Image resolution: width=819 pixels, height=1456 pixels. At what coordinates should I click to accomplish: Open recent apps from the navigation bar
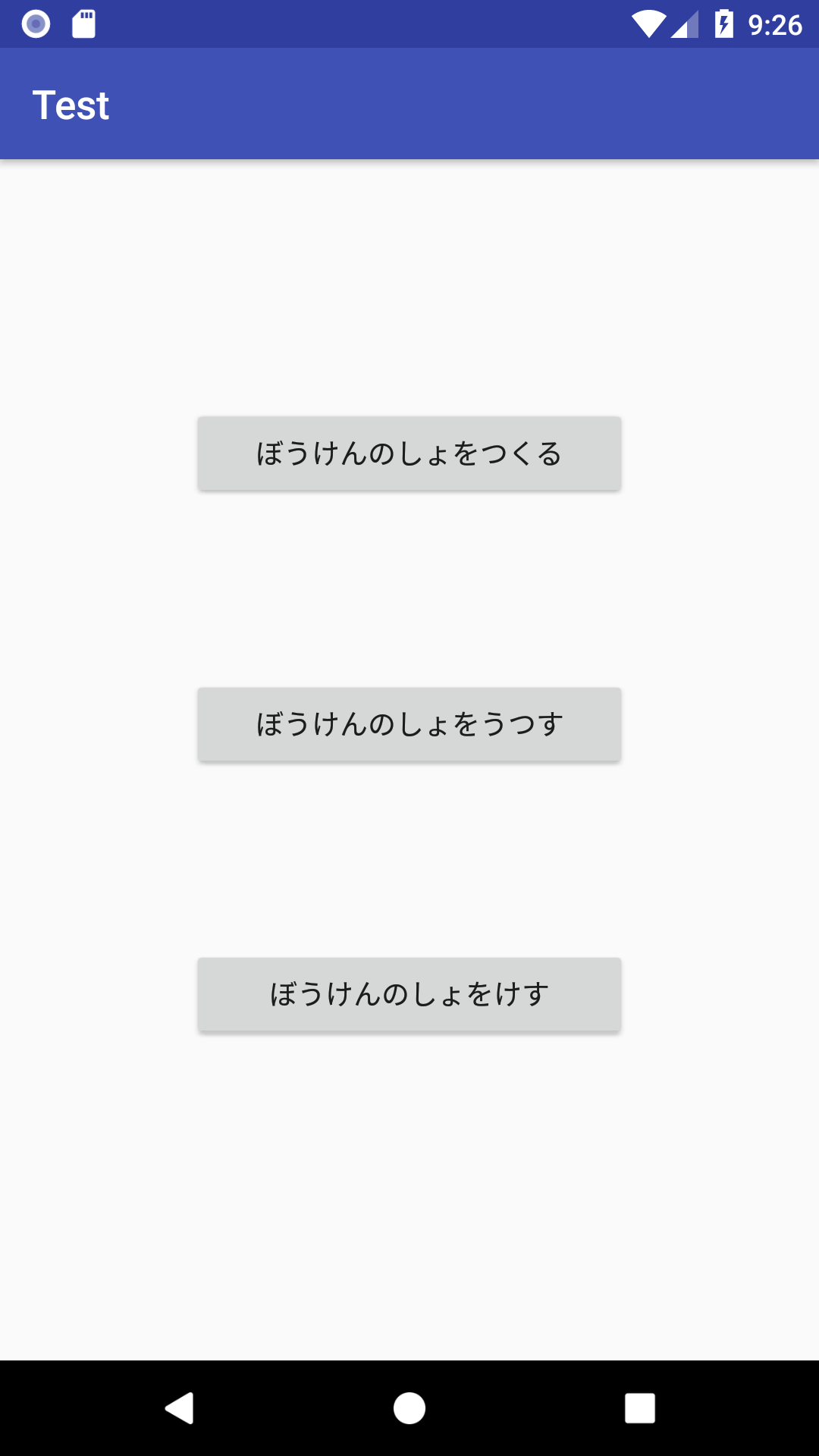[x=640, y=1408]
